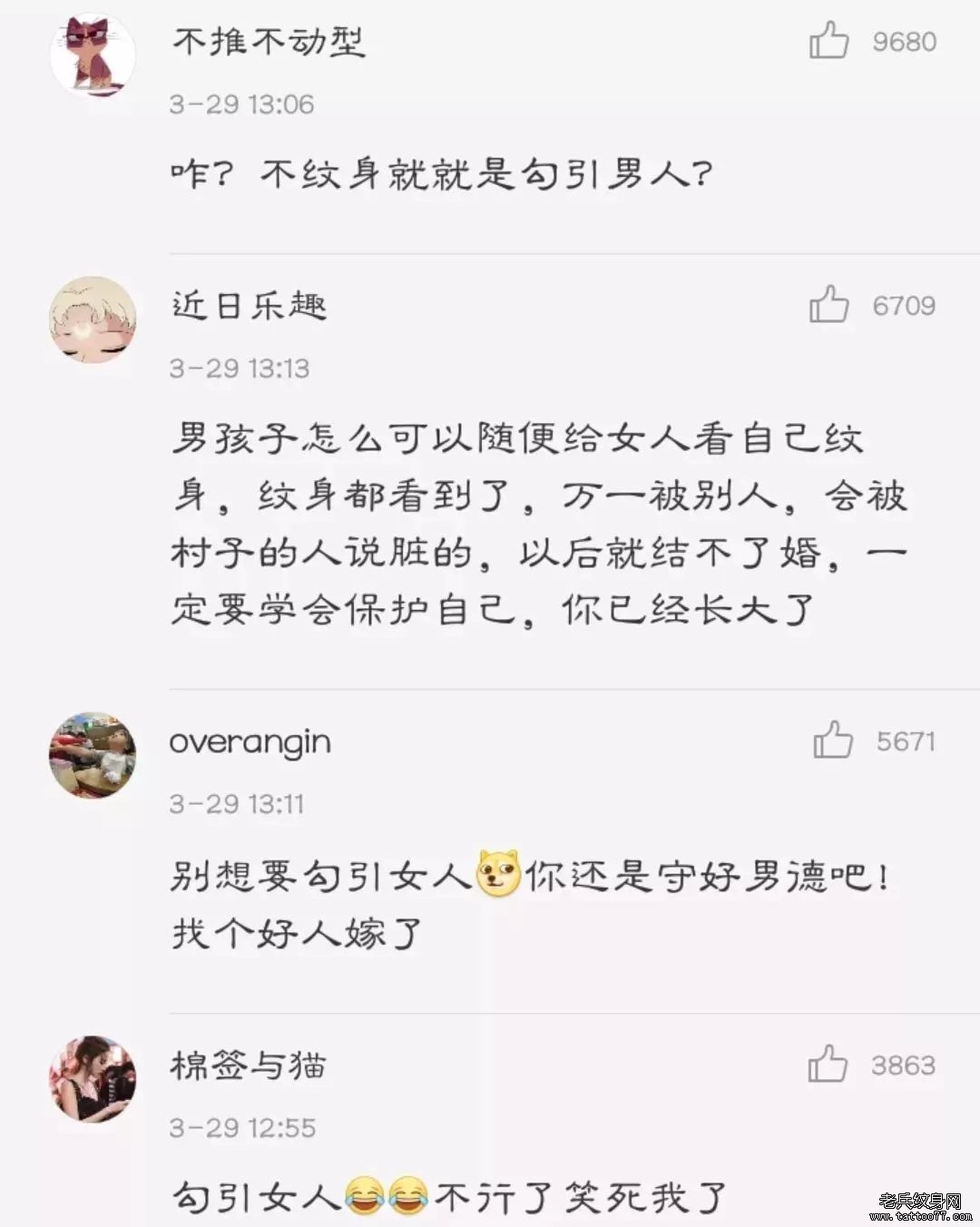Open 不推不动型's profile avatar
This screenshot has height=1227, width=980.
pos(93,54)
